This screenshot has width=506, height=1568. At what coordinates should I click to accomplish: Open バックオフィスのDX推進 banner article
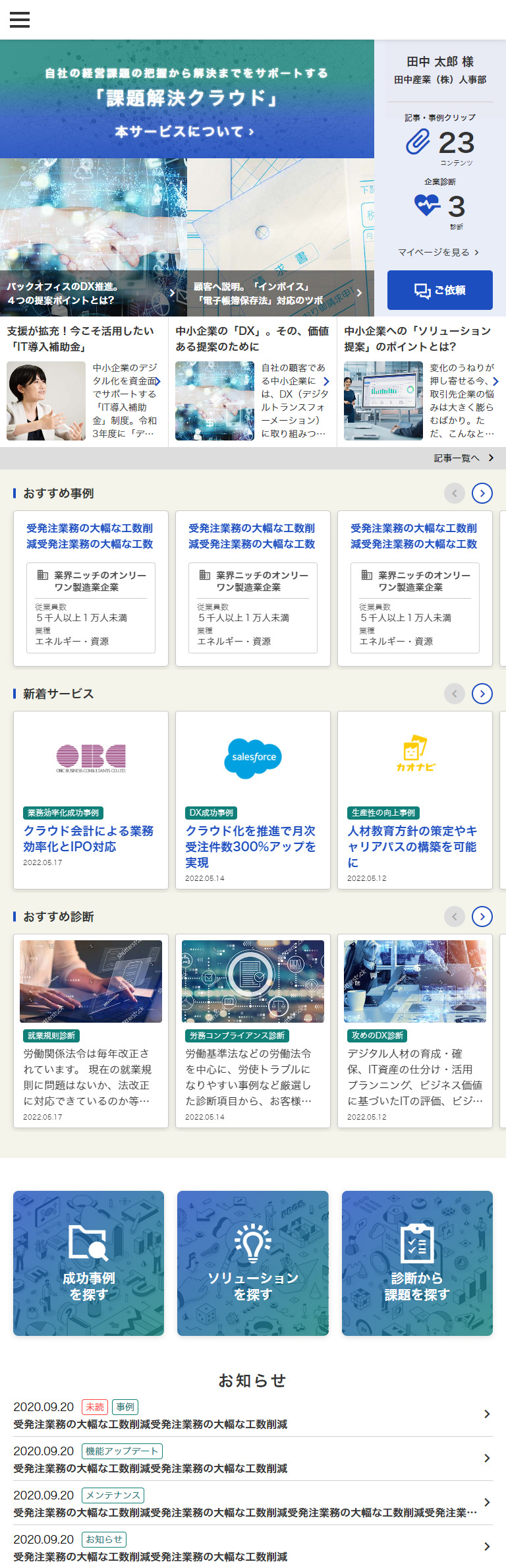(x=92, y=293)
